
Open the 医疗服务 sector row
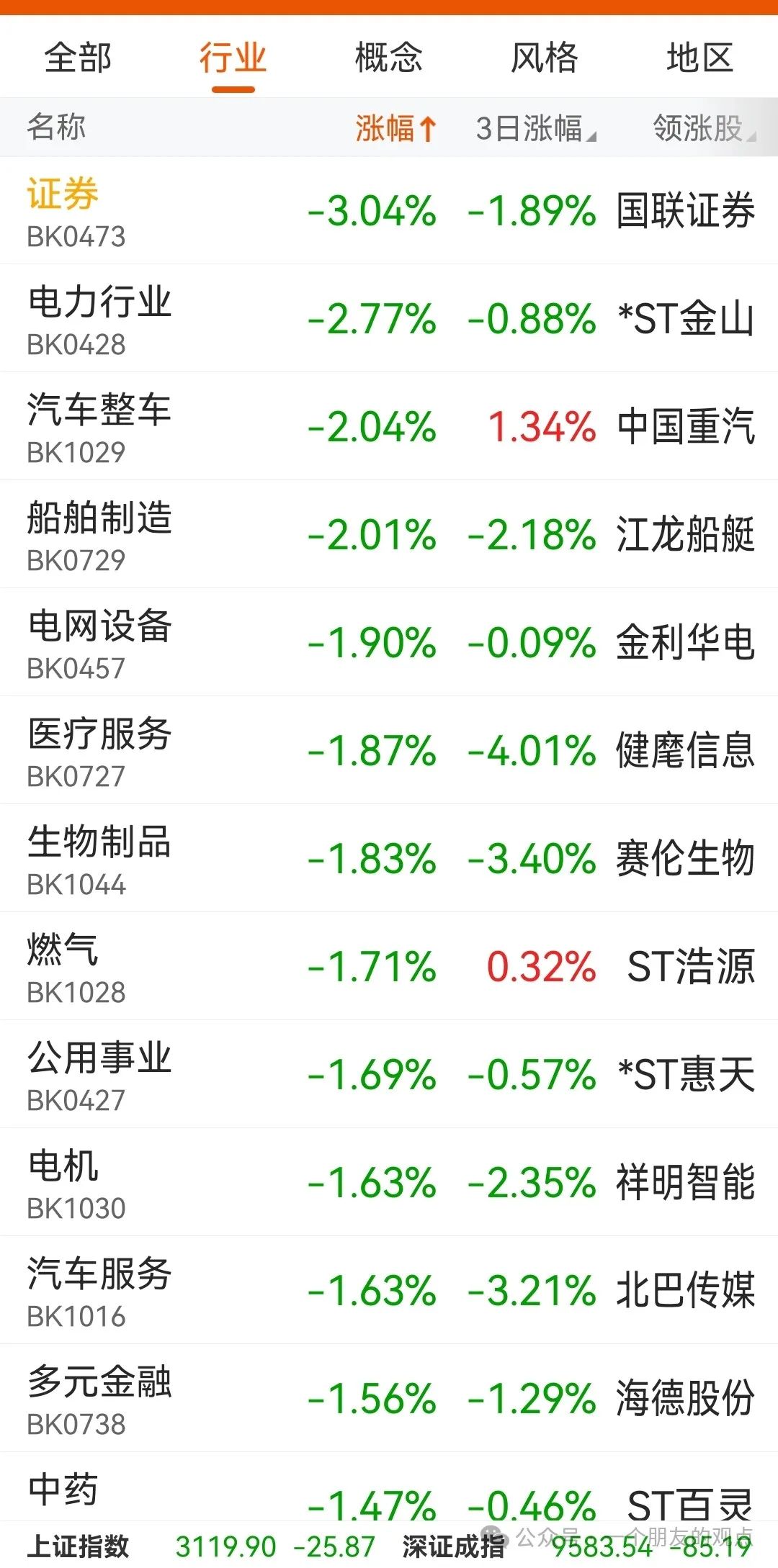tap(389, 750)
